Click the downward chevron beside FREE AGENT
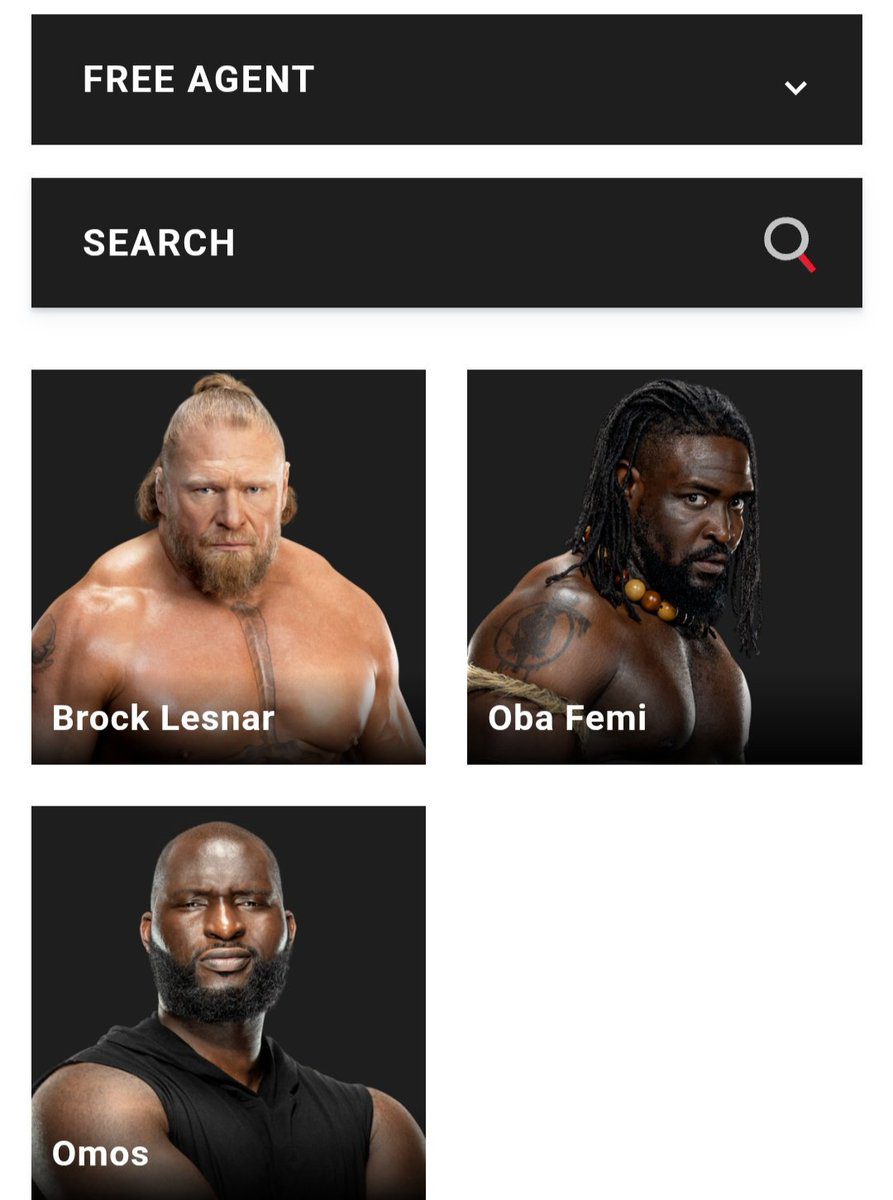 click(x=794, y=88)
